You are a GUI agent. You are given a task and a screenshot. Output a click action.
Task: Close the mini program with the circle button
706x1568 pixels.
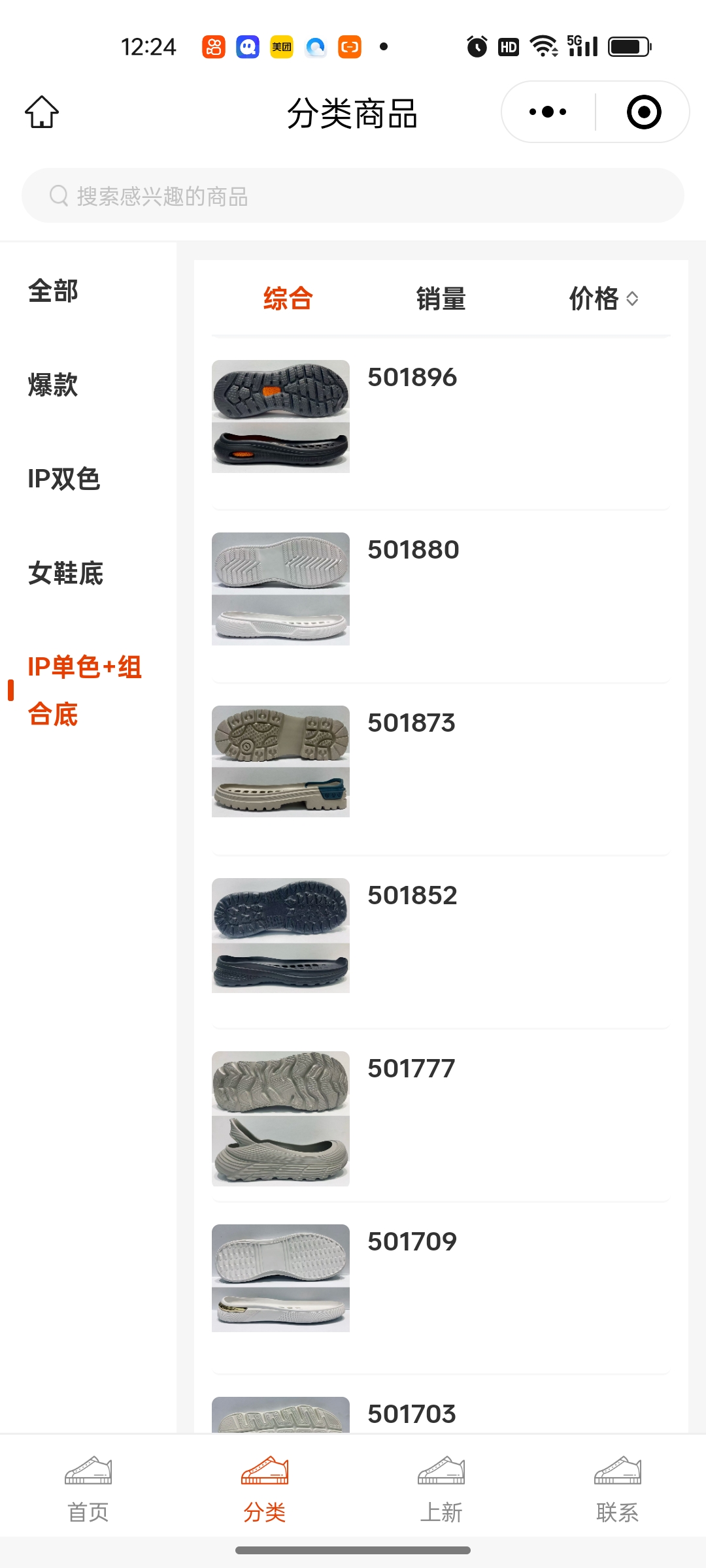[643, 112]
